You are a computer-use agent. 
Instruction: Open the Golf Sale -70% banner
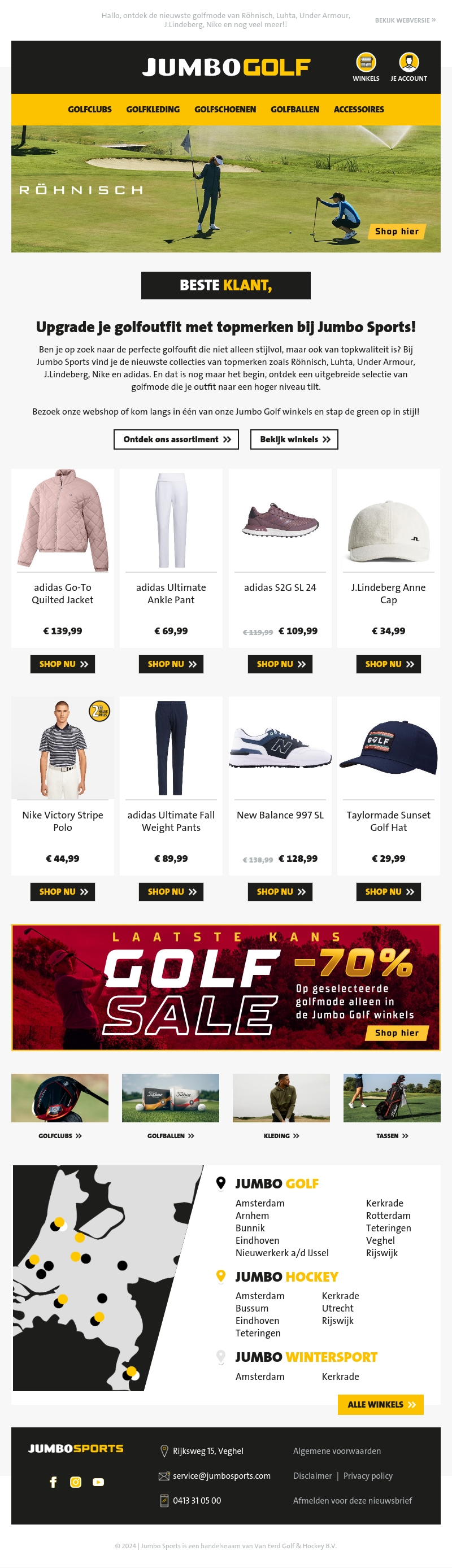(x=225, y=987)
